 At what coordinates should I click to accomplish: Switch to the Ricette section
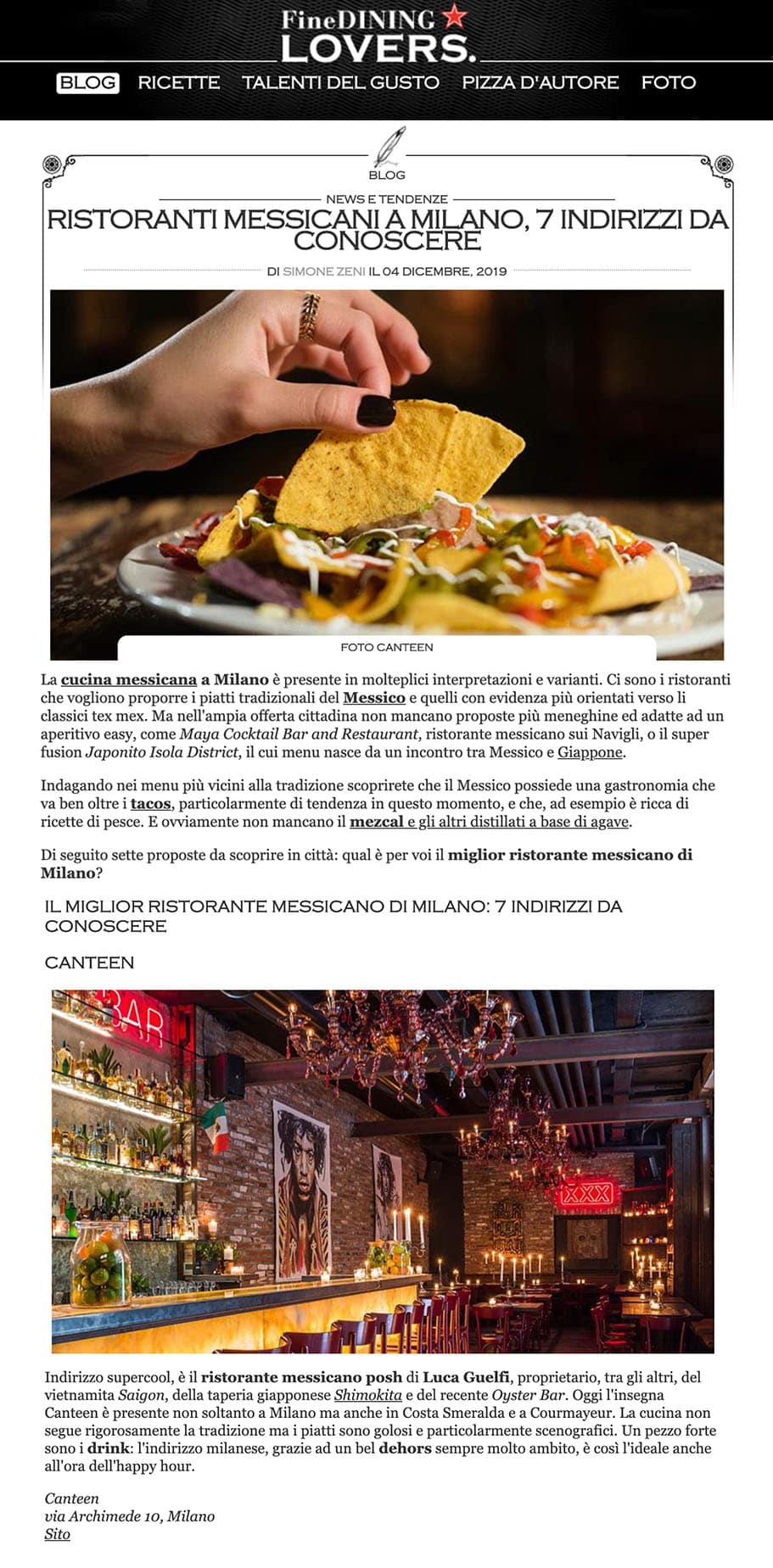point(179,82)
